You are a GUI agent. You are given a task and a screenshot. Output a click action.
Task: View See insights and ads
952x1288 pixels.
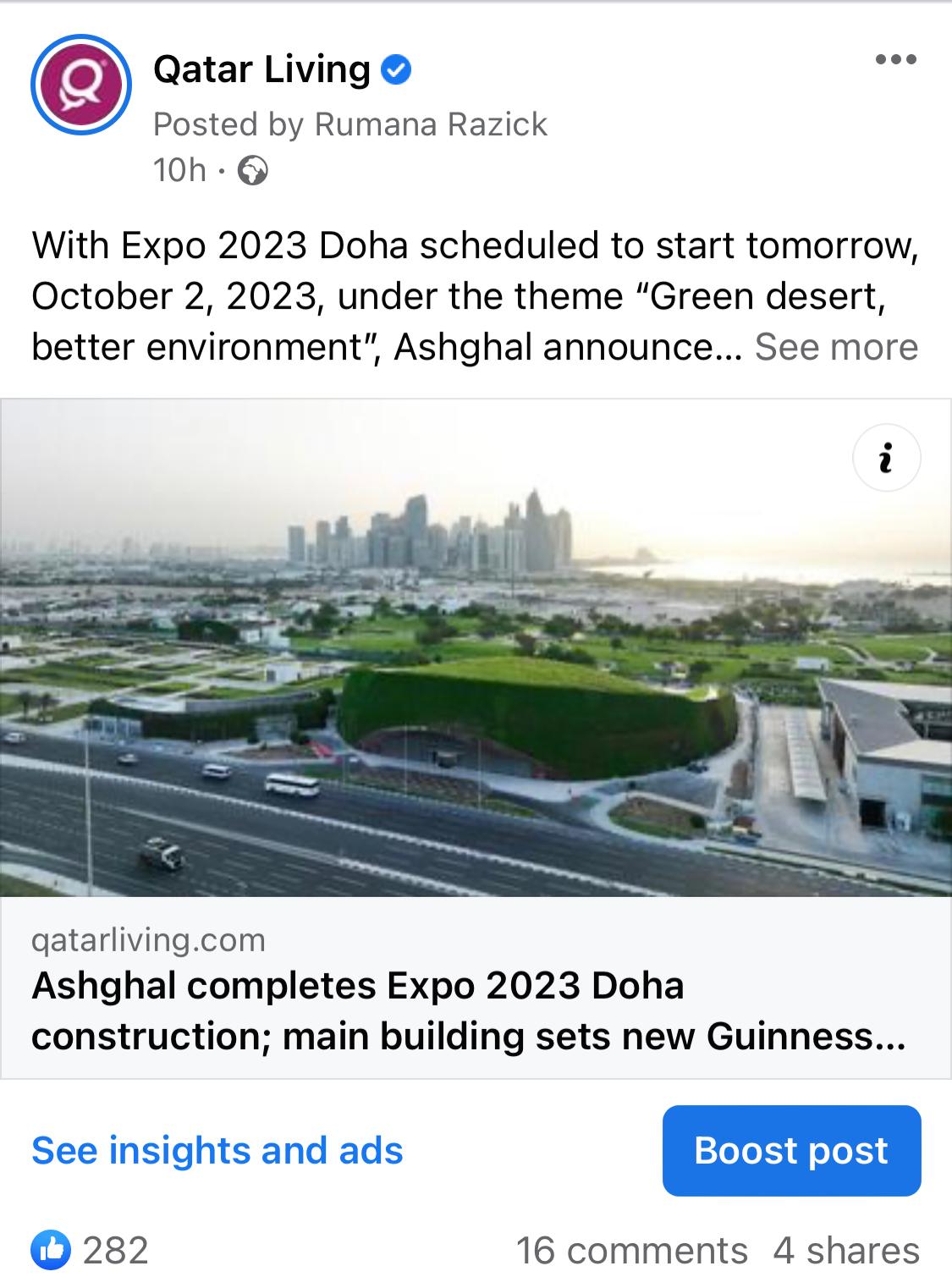tap(217, 1151)
